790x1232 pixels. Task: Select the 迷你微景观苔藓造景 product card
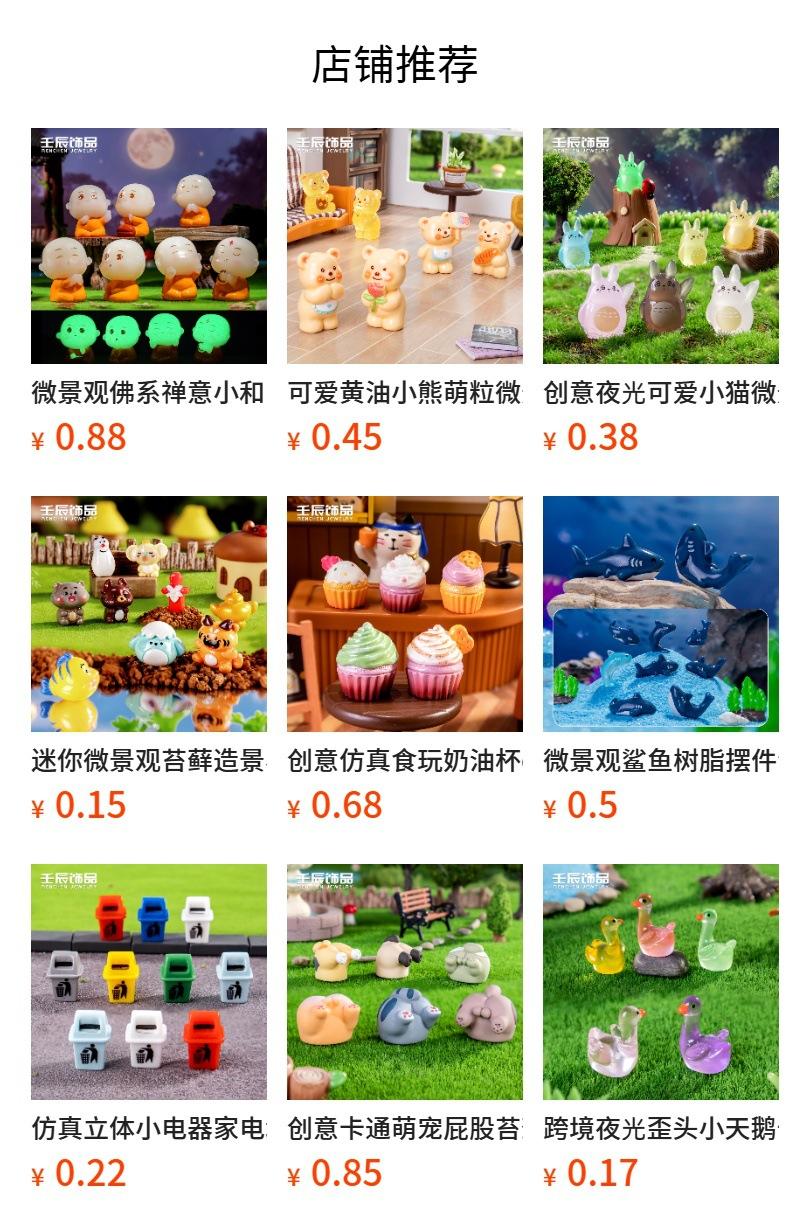click(x=149, y=660)
